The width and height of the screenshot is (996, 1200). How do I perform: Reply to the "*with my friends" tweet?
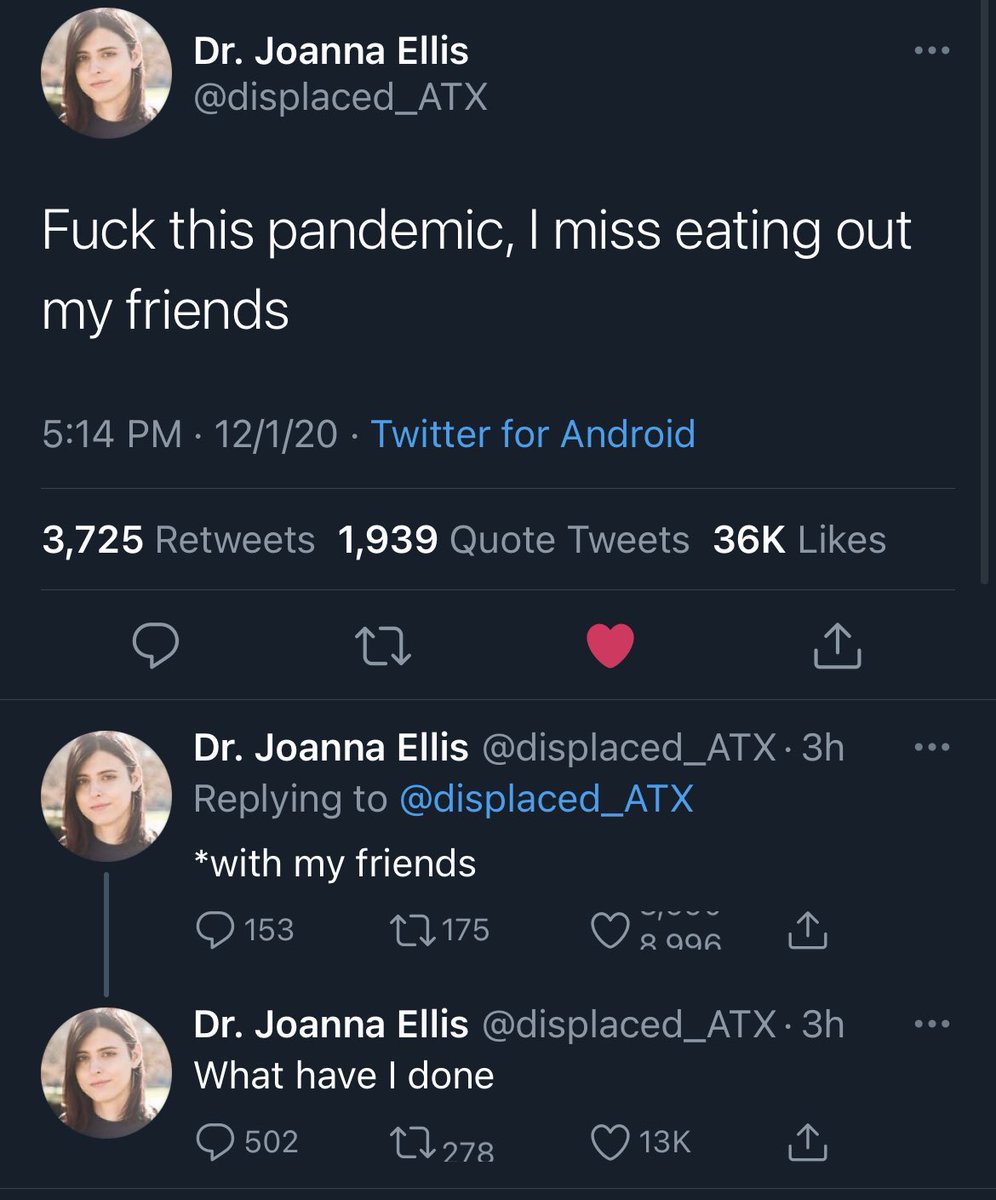(x=216, y=930)
